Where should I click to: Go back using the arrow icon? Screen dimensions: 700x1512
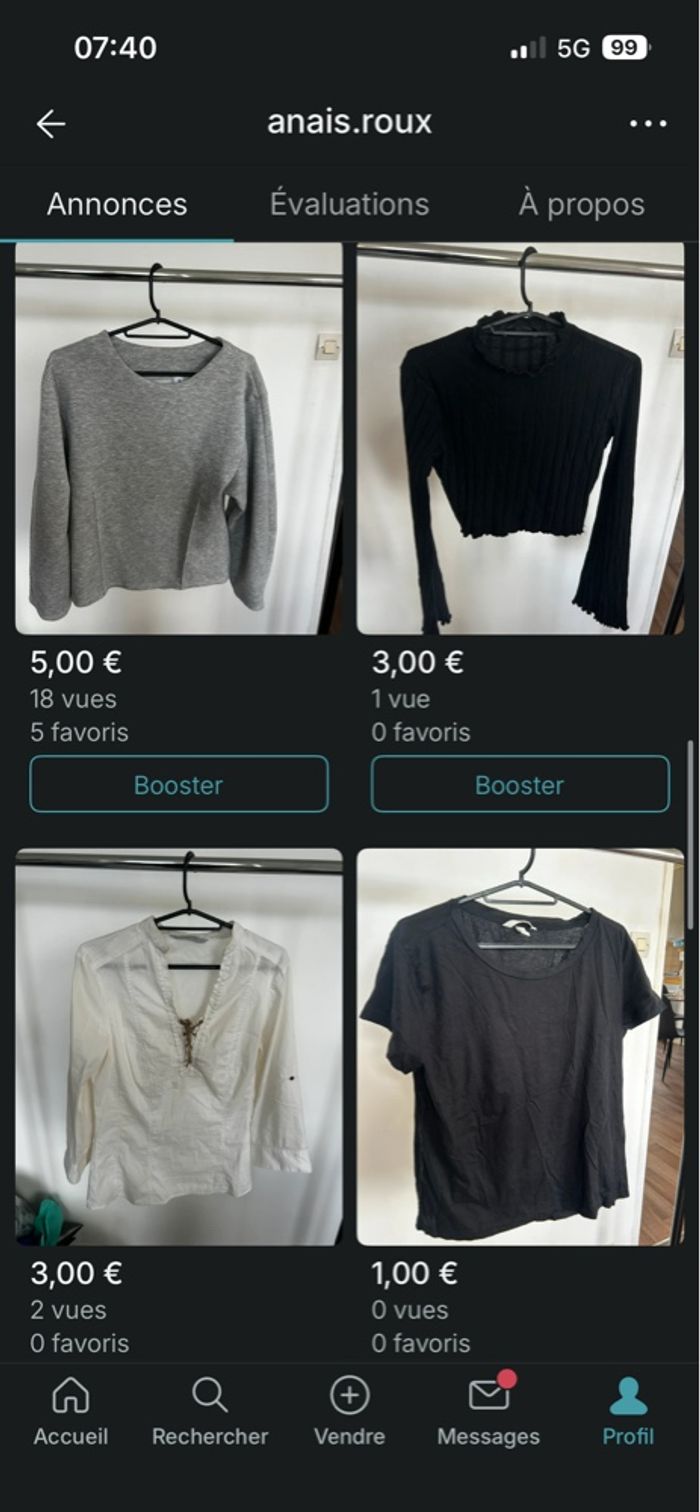(51, 124)
